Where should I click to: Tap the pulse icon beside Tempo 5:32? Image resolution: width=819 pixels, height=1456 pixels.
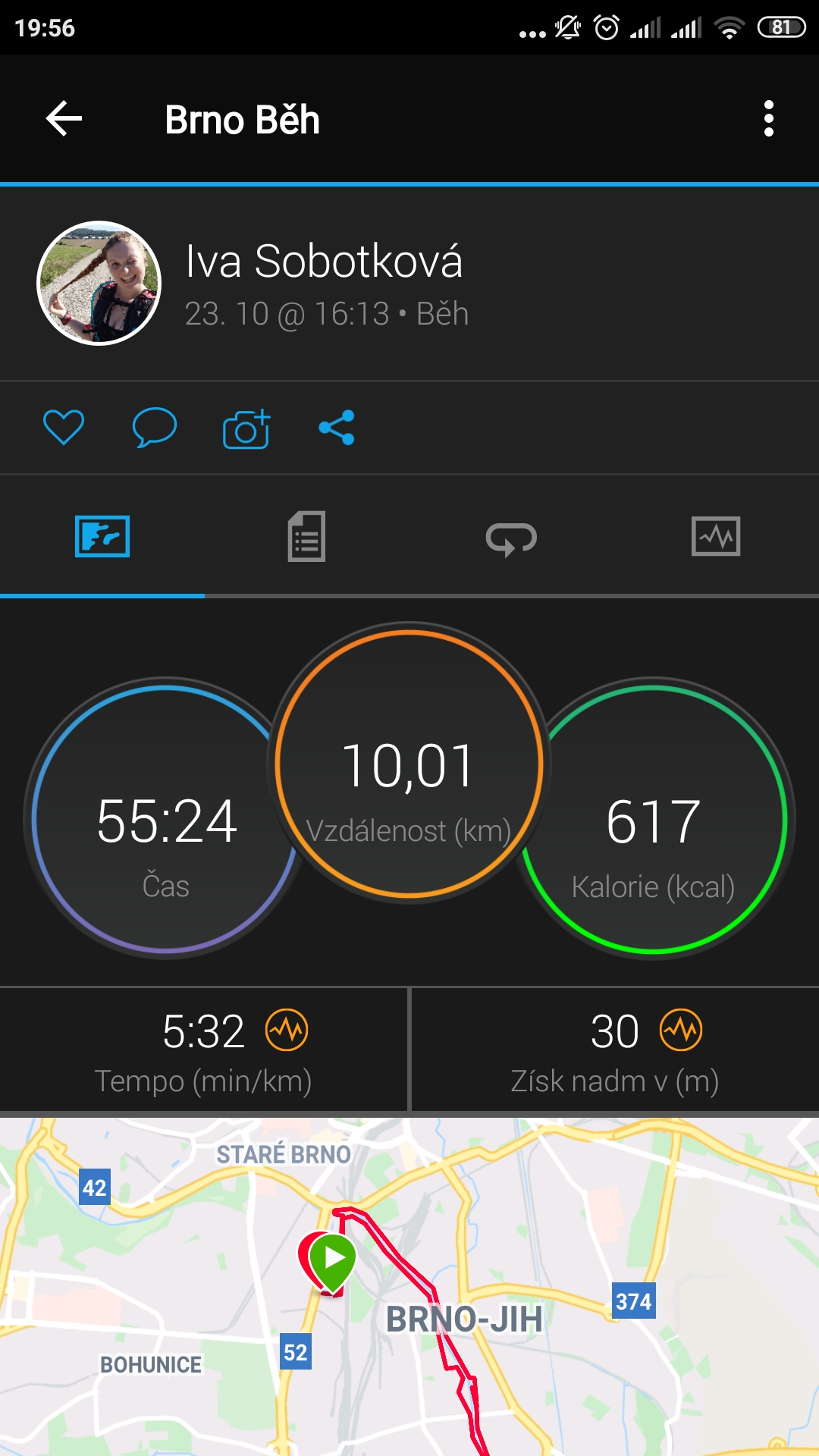(287, 1030)
